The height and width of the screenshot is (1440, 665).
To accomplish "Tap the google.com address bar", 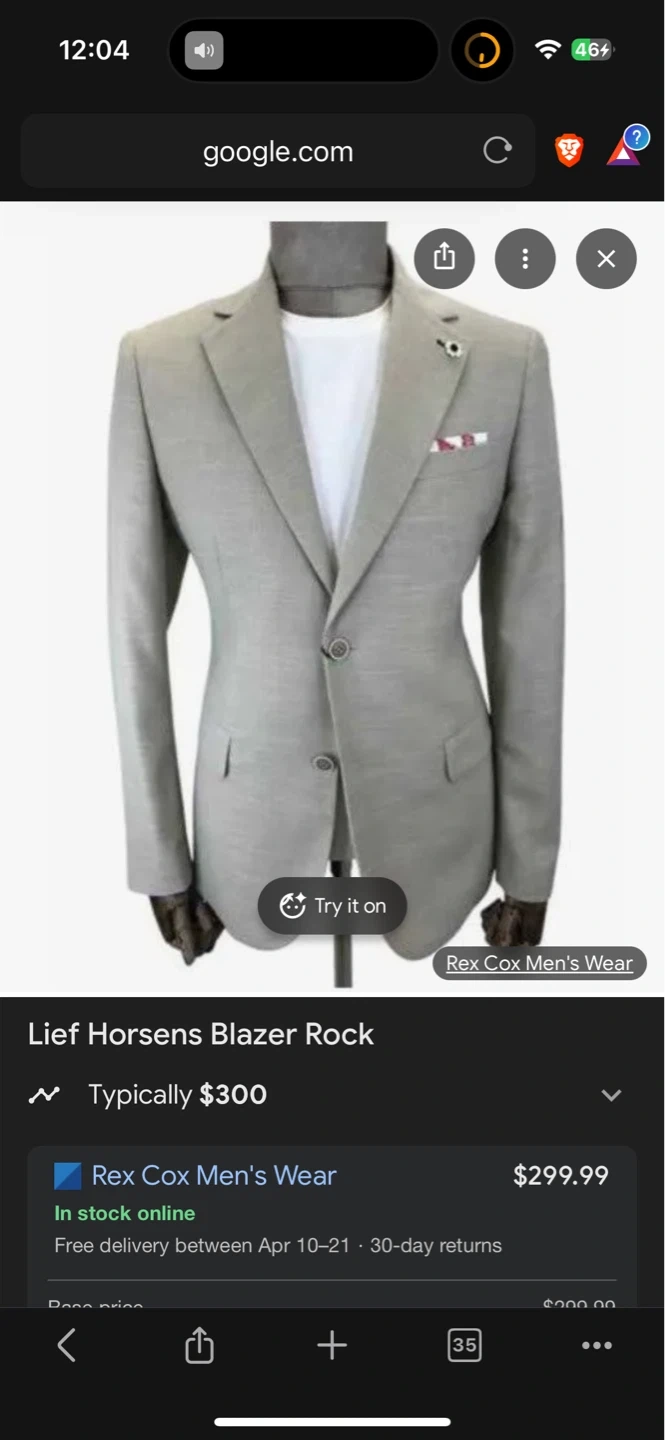I will (278, 152).
